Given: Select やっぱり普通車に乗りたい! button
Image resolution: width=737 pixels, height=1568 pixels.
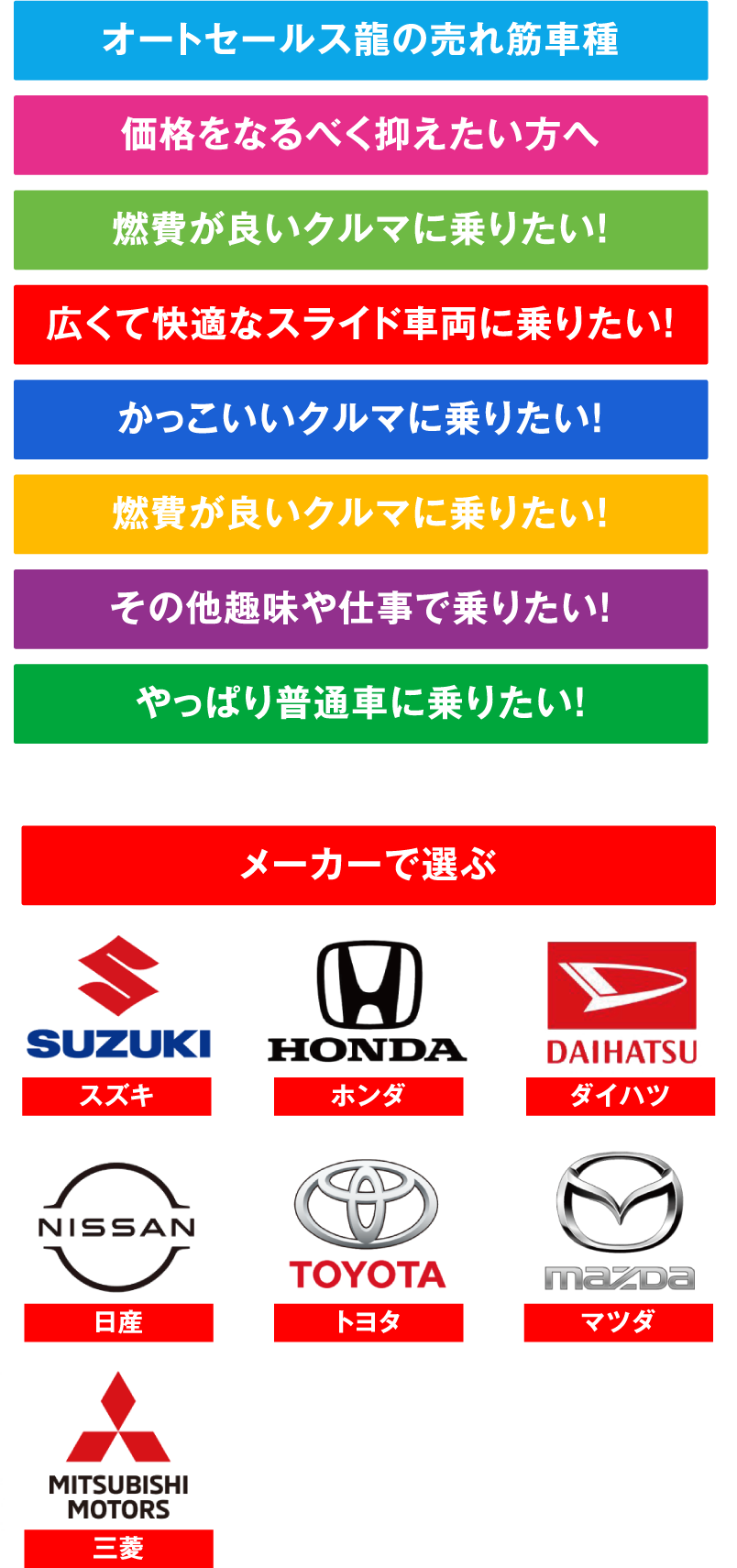Looking at the screenshot, I should pos(360,703).
